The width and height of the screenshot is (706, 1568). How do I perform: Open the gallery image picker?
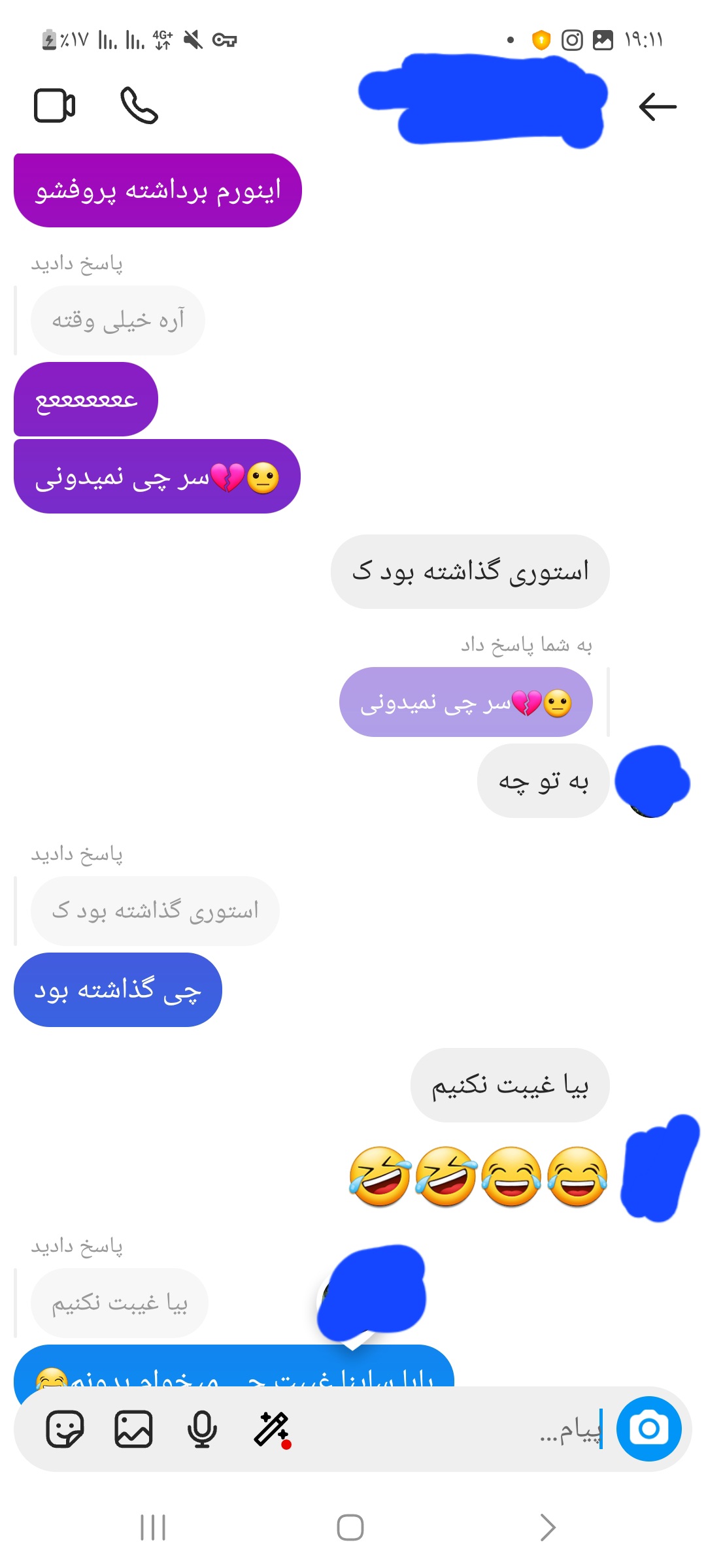[133, 1429]
